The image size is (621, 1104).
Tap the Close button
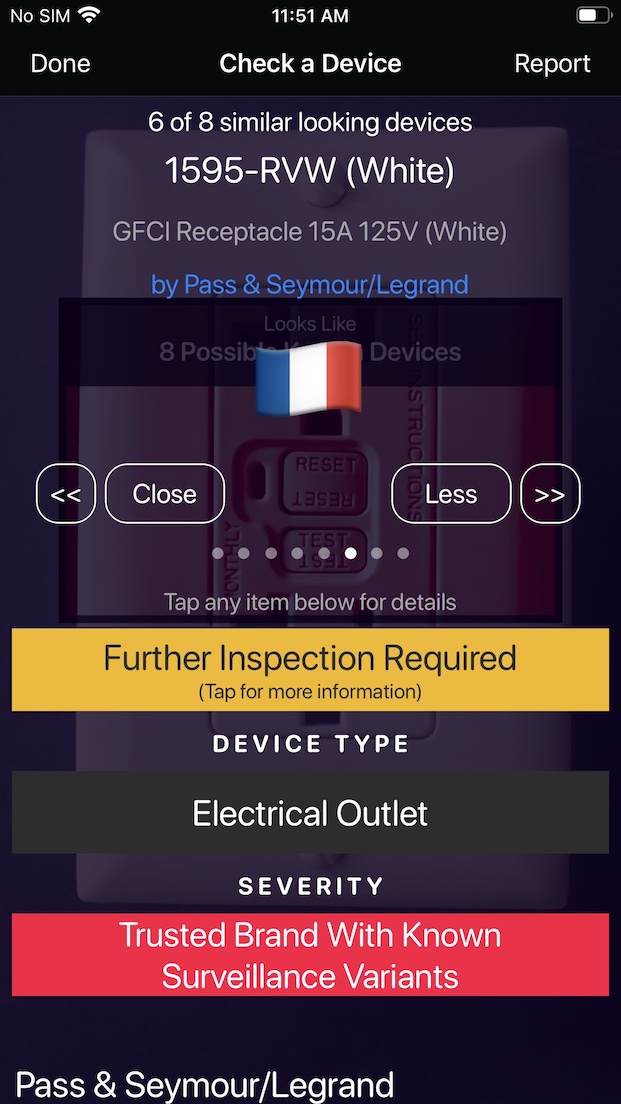pyautogui.click(x=165, y=494)
